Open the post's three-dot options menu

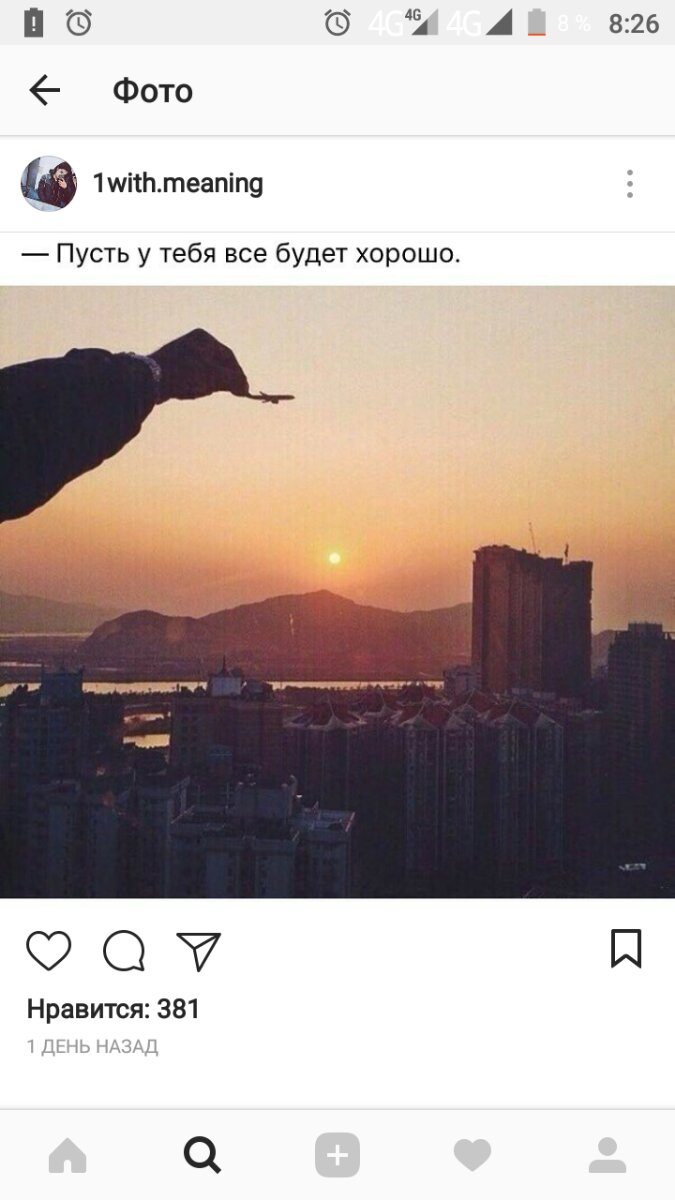point(629,184)
